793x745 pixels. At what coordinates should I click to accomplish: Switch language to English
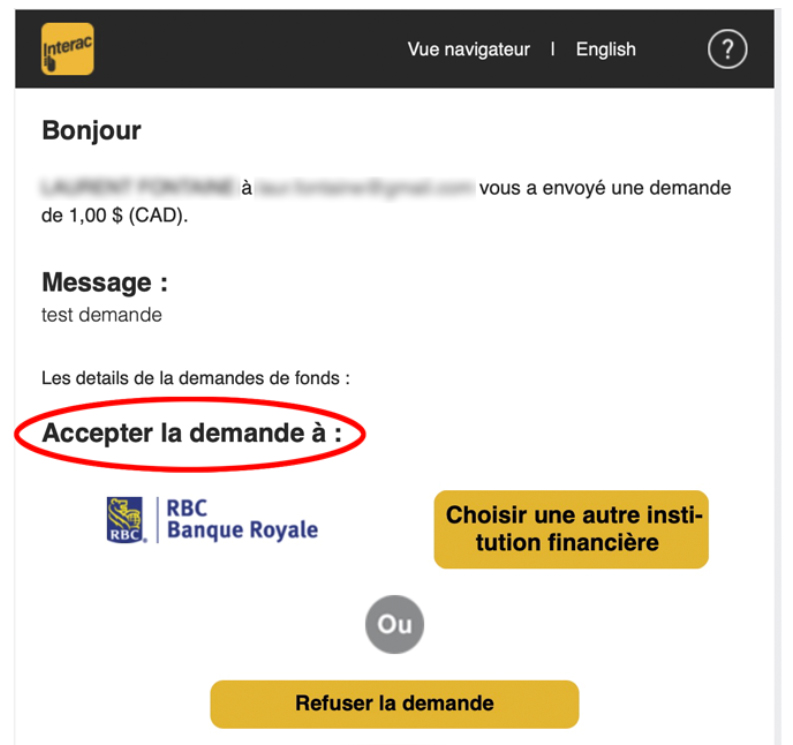pos(605,49)
